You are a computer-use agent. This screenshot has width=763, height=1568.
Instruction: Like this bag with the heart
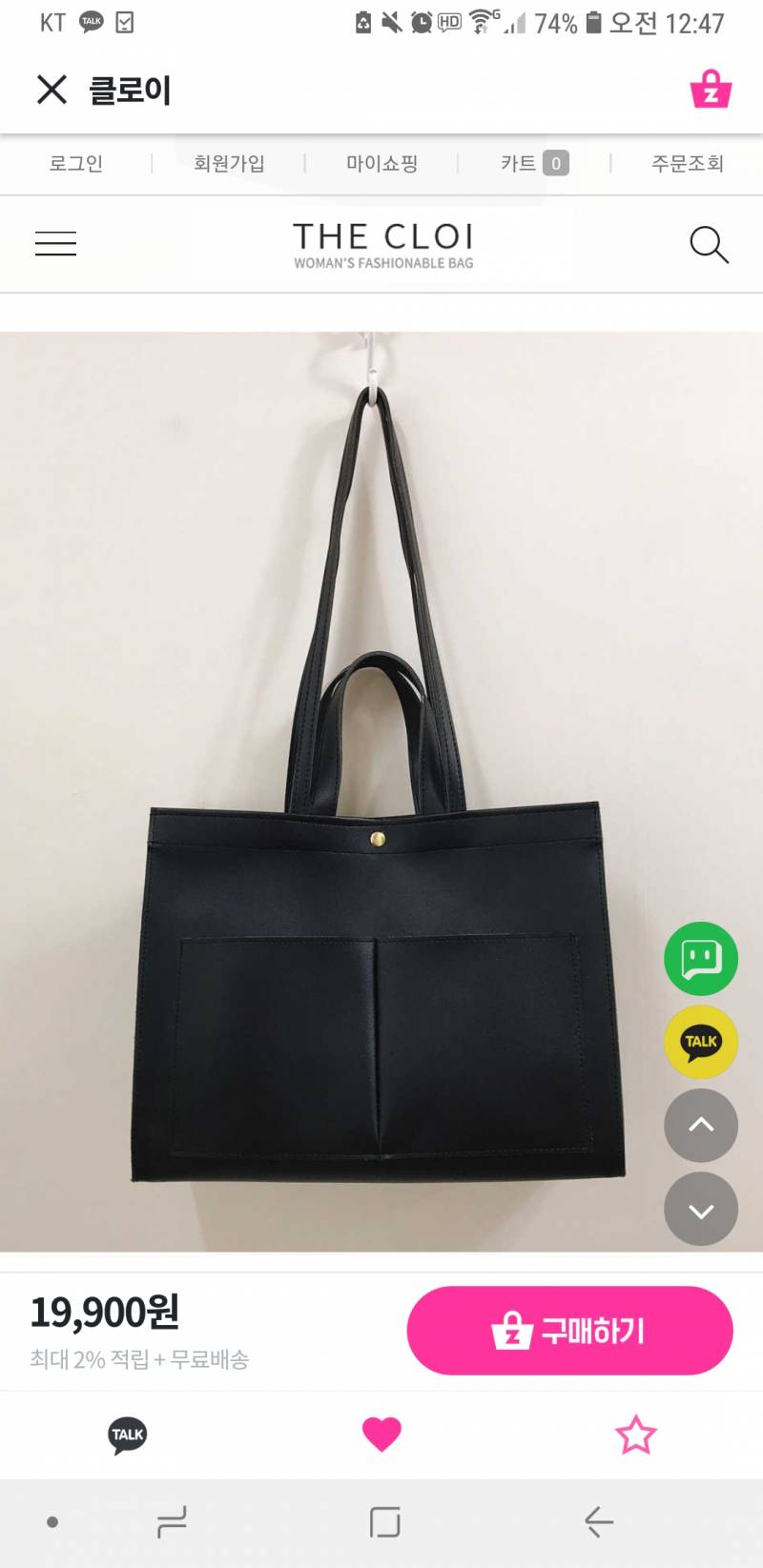click(x=381, y=1435)
